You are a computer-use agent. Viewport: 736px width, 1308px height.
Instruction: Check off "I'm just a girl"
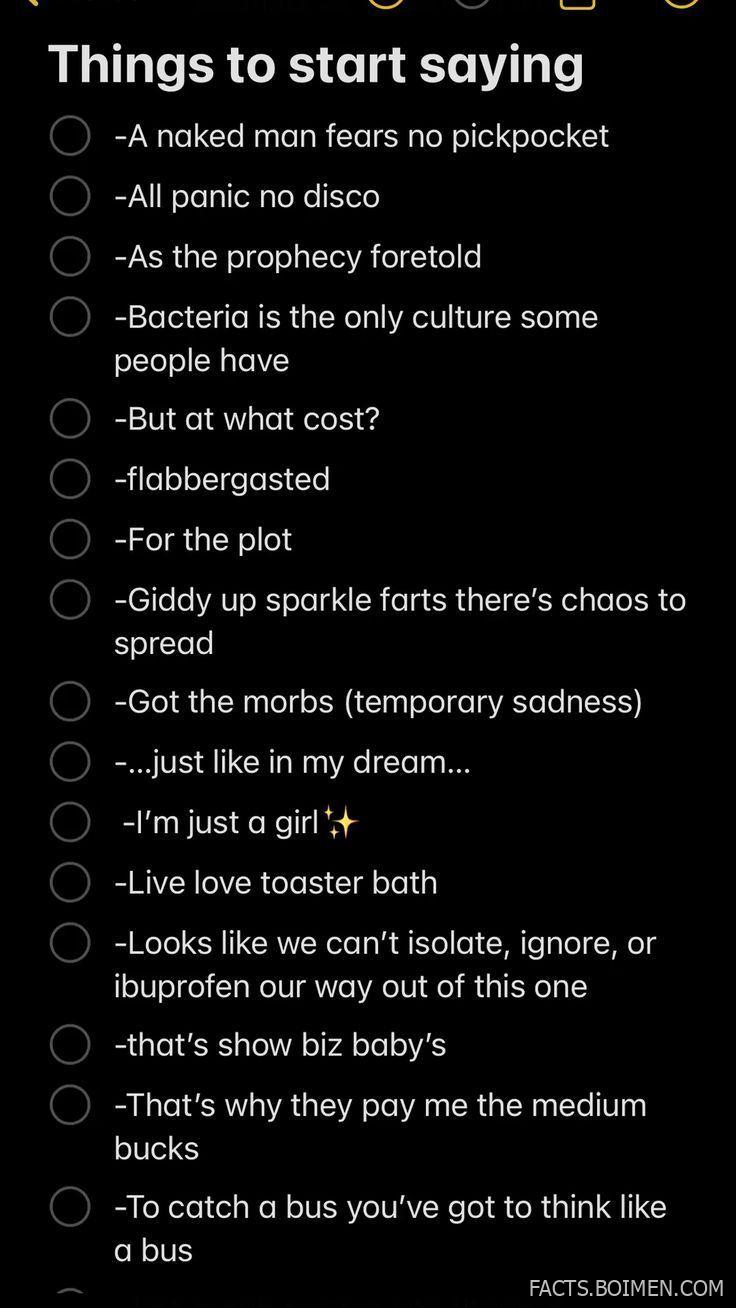[70, 822]
